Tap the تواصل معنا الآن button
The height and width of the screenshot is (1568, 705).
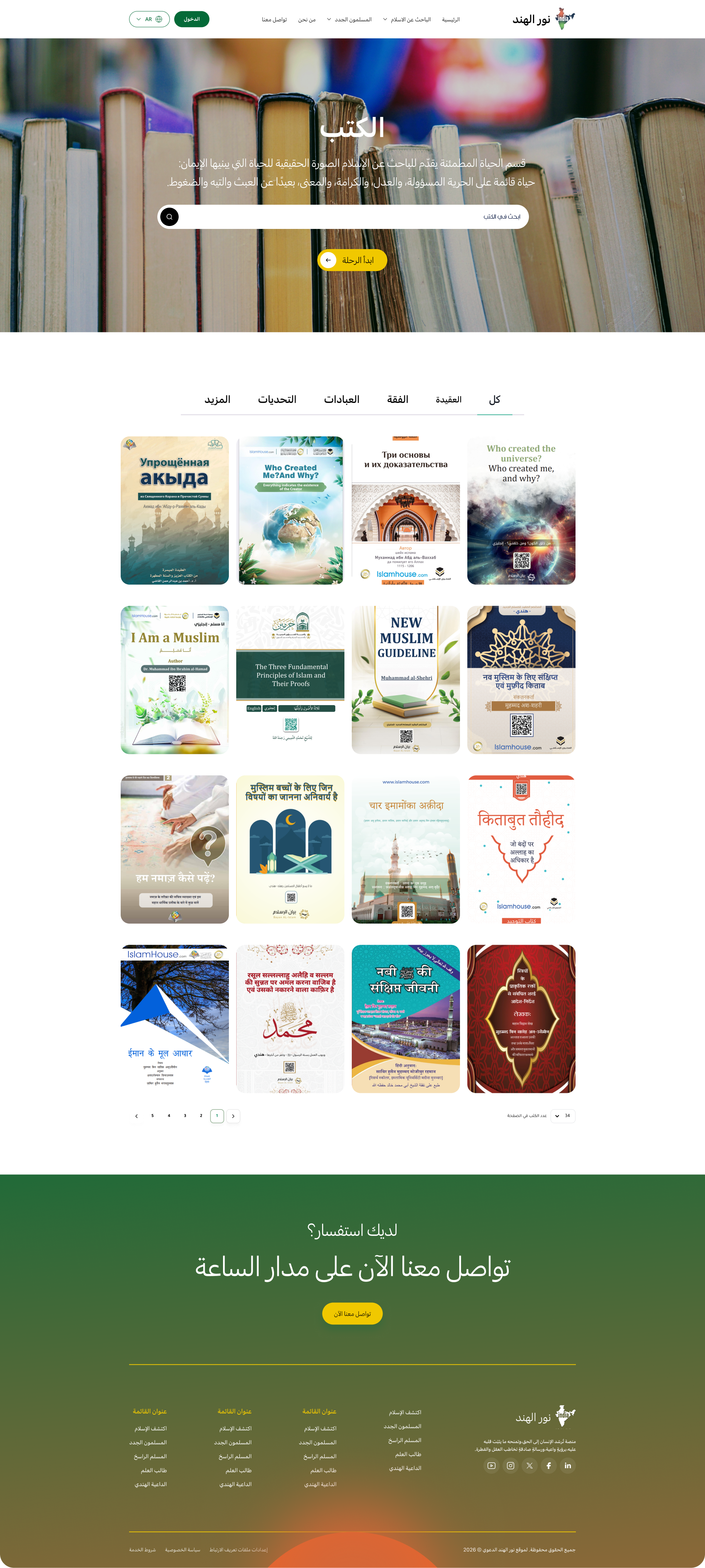coord(352,1314)
